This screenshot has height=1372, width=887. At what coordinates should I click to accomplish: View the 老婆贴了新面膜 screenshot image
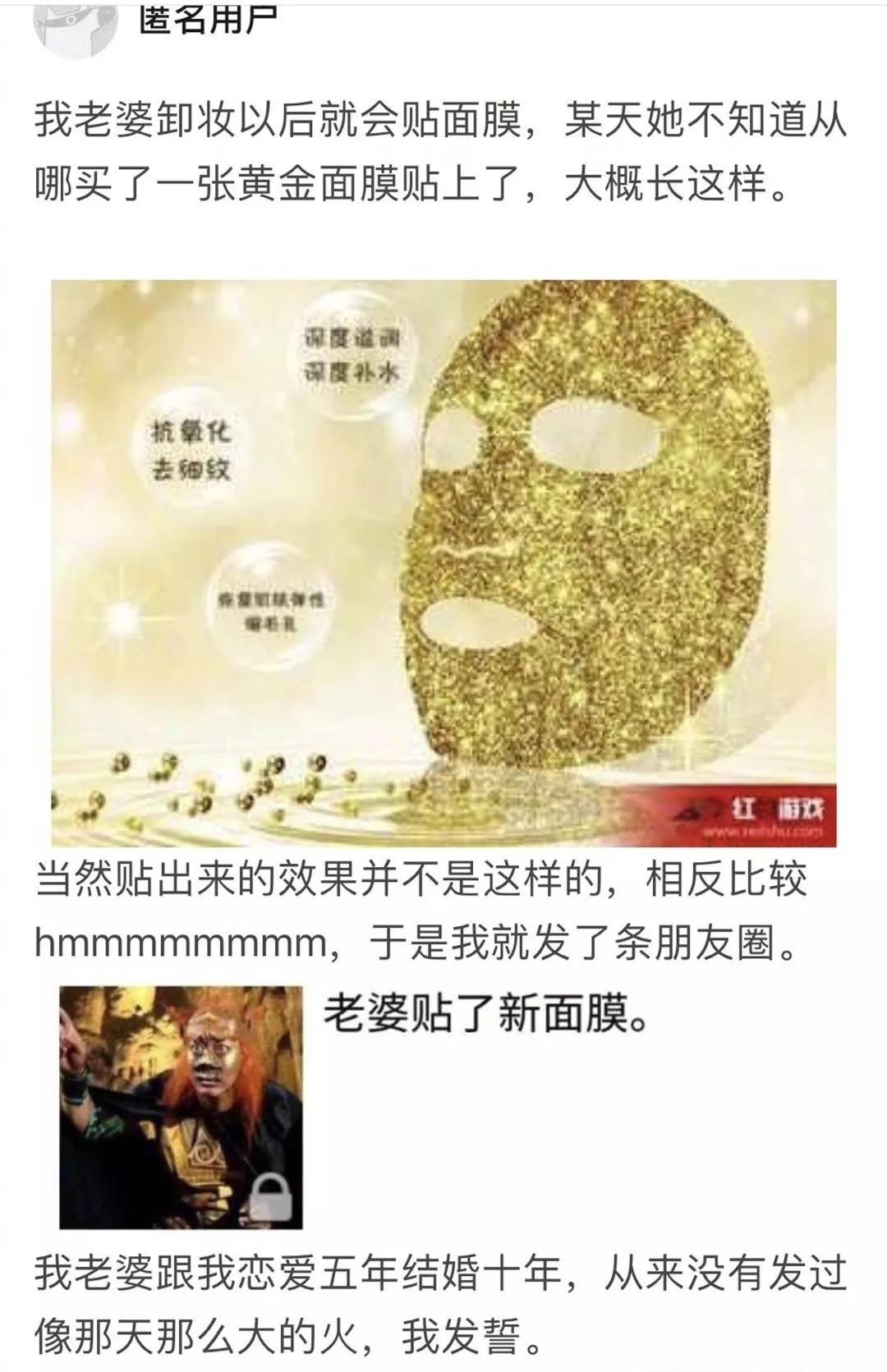click(181, 1107)
